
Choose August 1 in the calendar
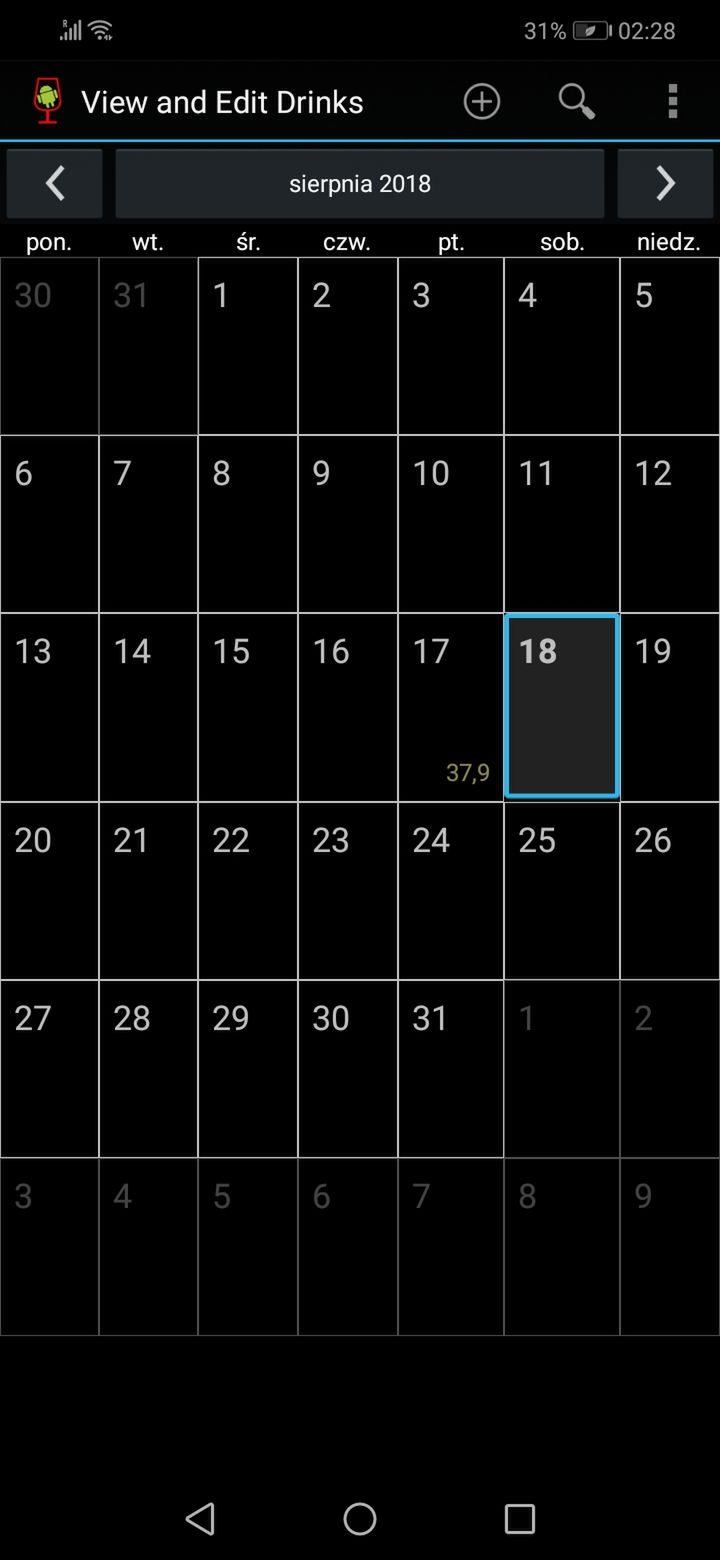pos(248,346)
